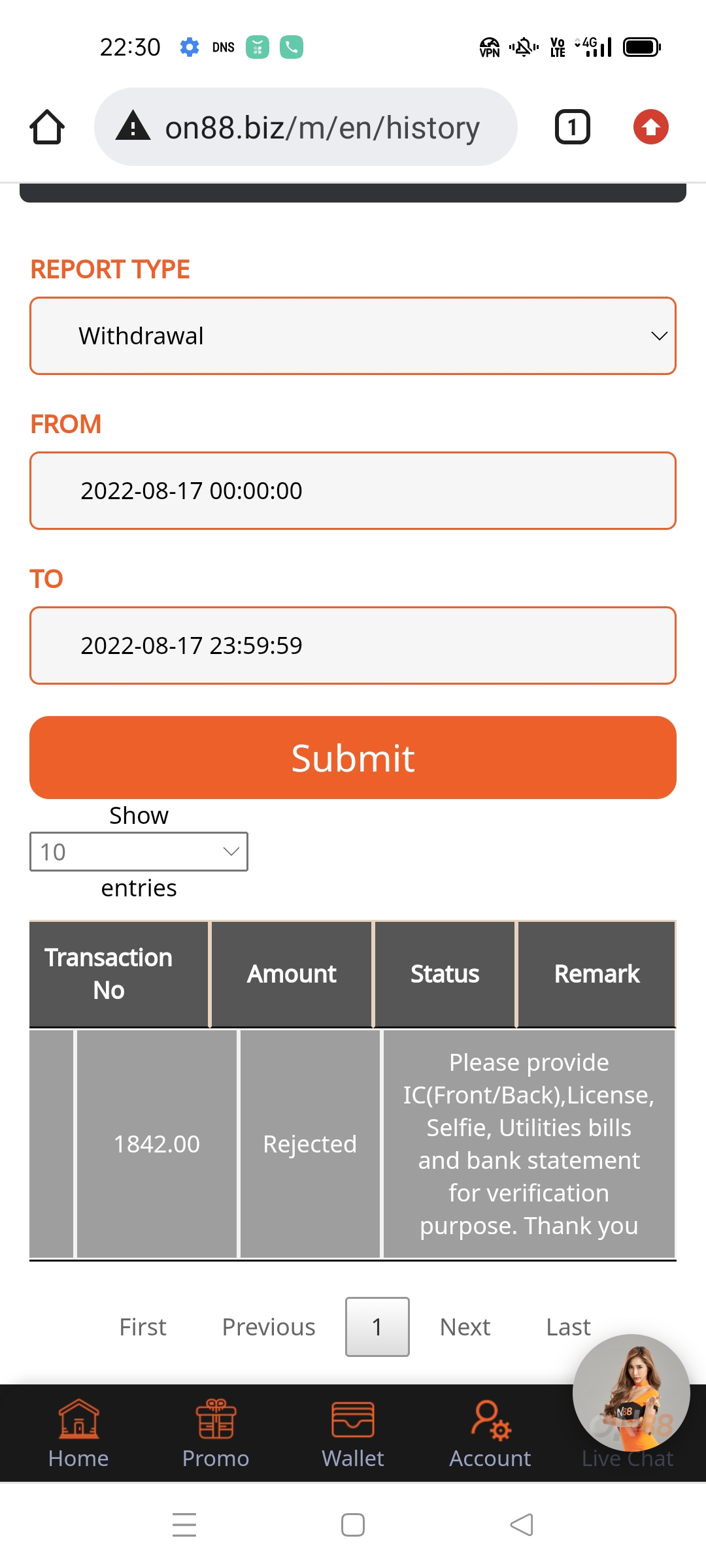Image resolution: width=706 pixels, height=1568 pixels.
Task: Sort by Transaction No column
Action: (x=109, y=973)
